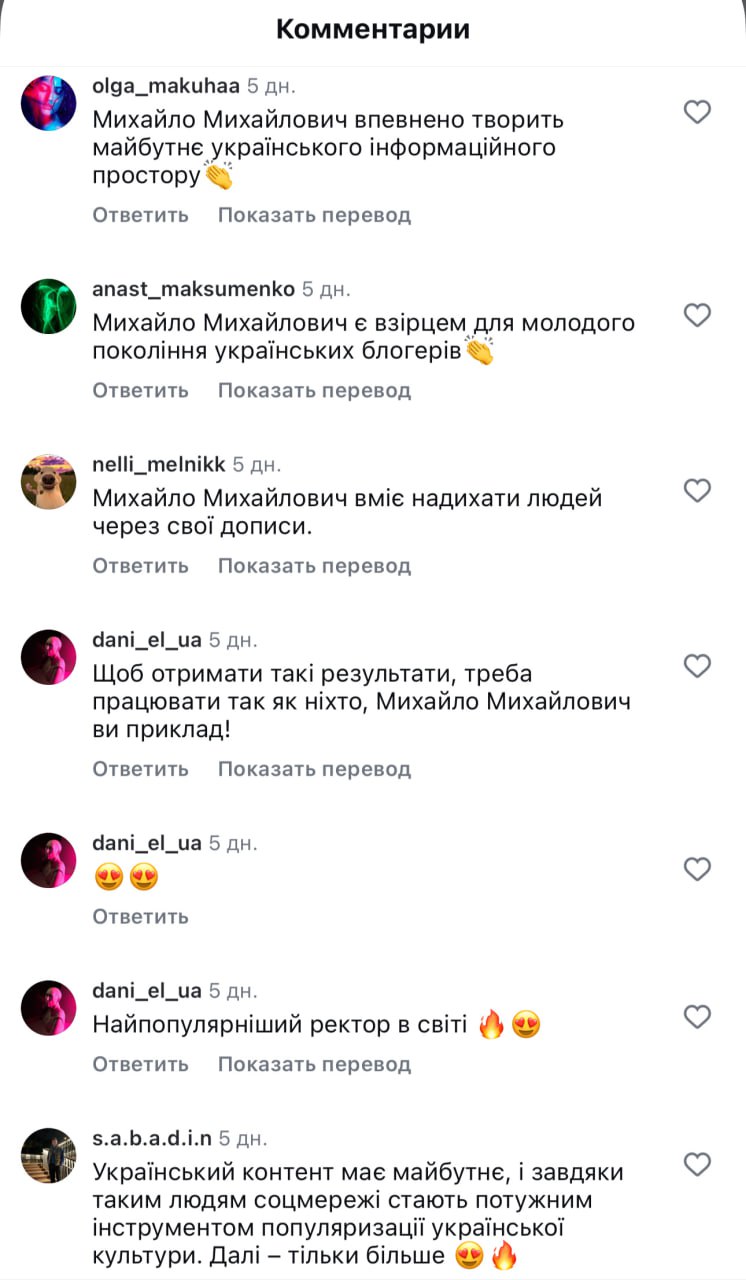Reply to olga_makuhaa's comment

pyautogui.click(x=140, y=215)
